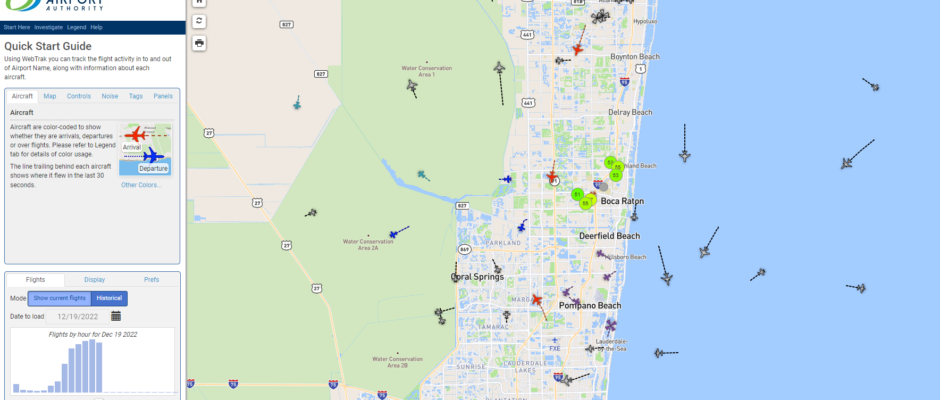Select Show current flights mode

pyautogui.click(x=59, y=298)
